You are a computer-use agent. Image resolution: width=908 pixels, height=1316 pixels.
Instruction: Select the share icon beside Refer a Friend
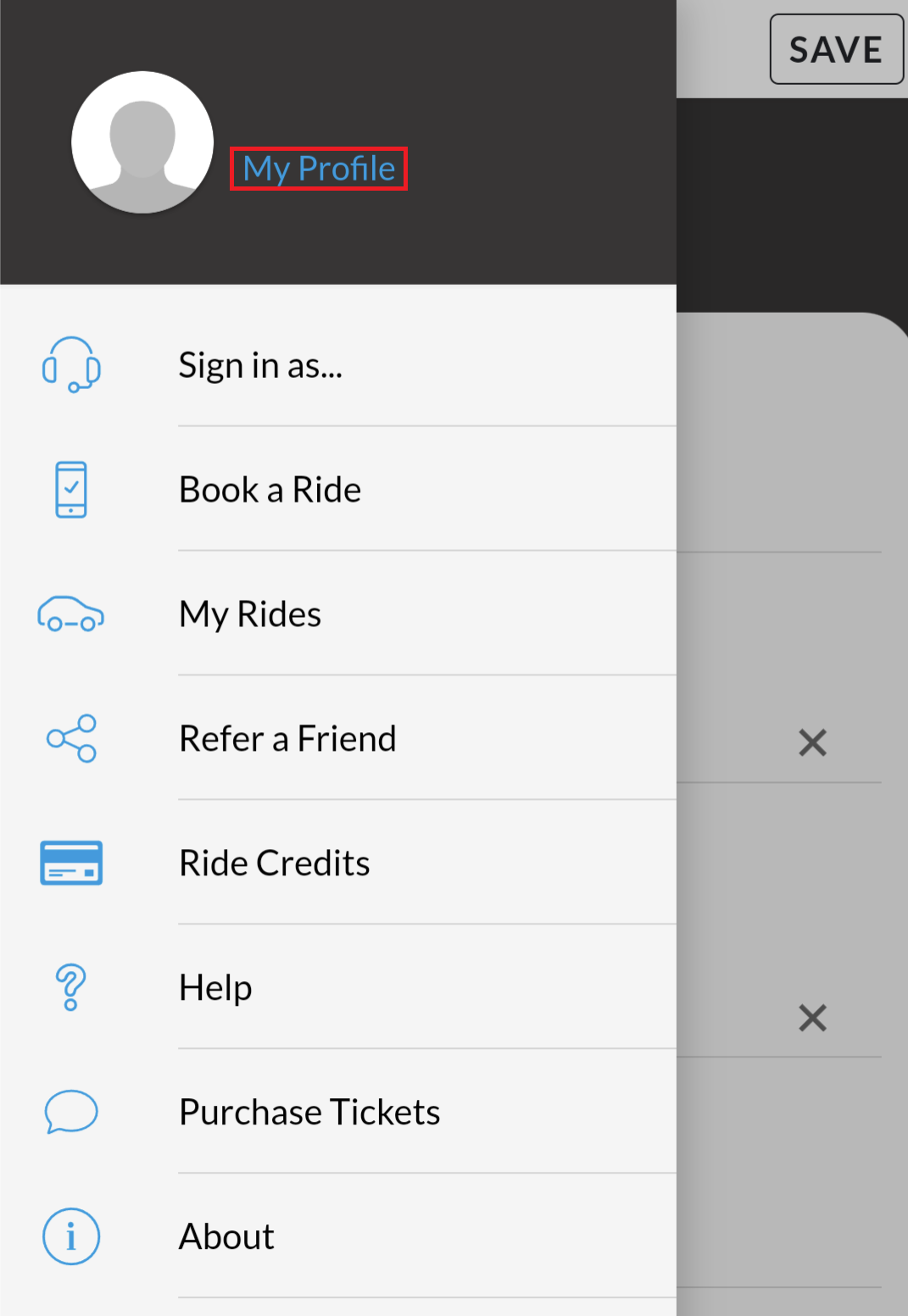coord(71,739)
